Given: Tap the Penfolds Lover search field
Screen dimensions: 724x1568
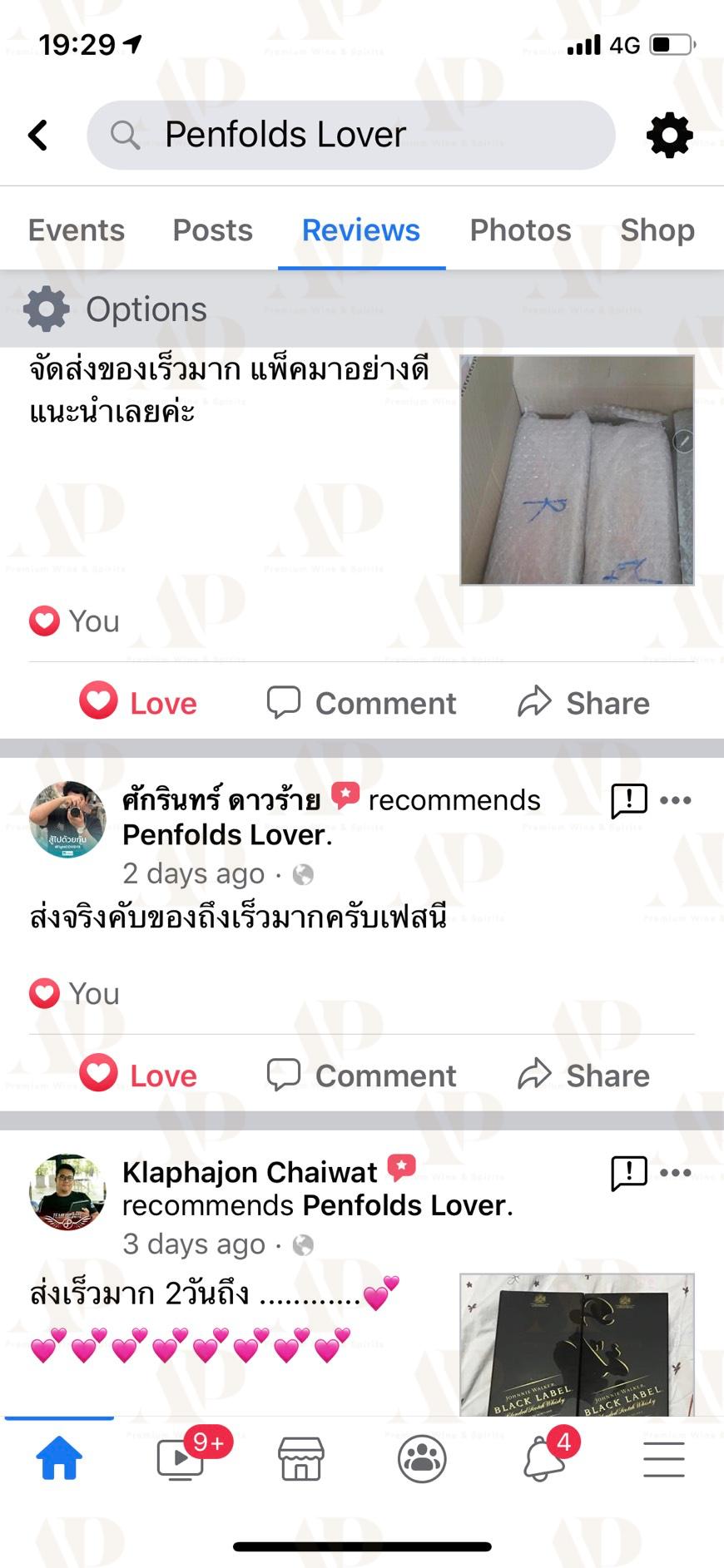Looking at the screenshot, I should 351,135.
